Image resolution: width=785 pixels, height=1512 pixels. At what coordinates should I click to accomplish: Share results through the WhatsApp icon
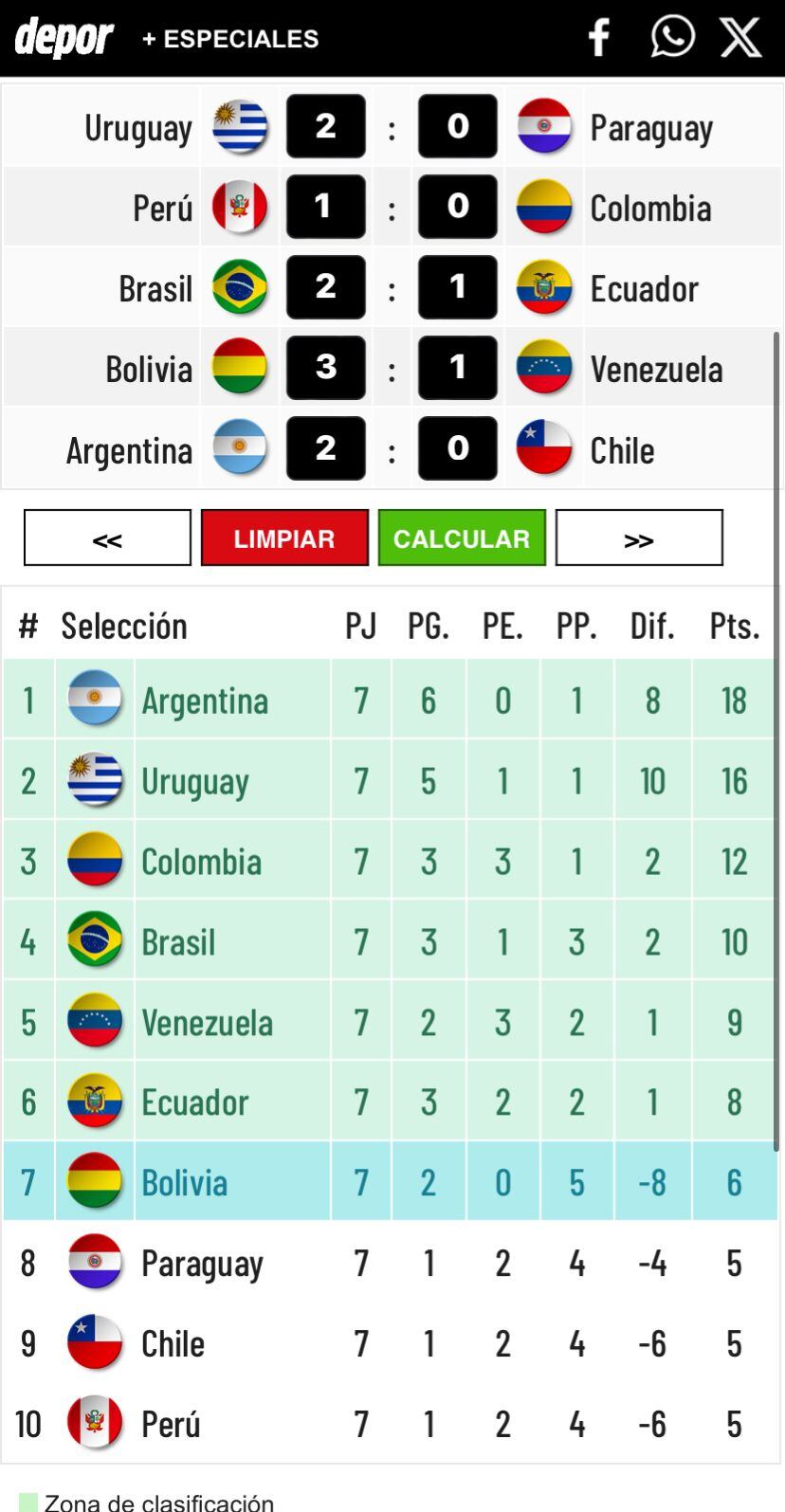pos(672,38)
